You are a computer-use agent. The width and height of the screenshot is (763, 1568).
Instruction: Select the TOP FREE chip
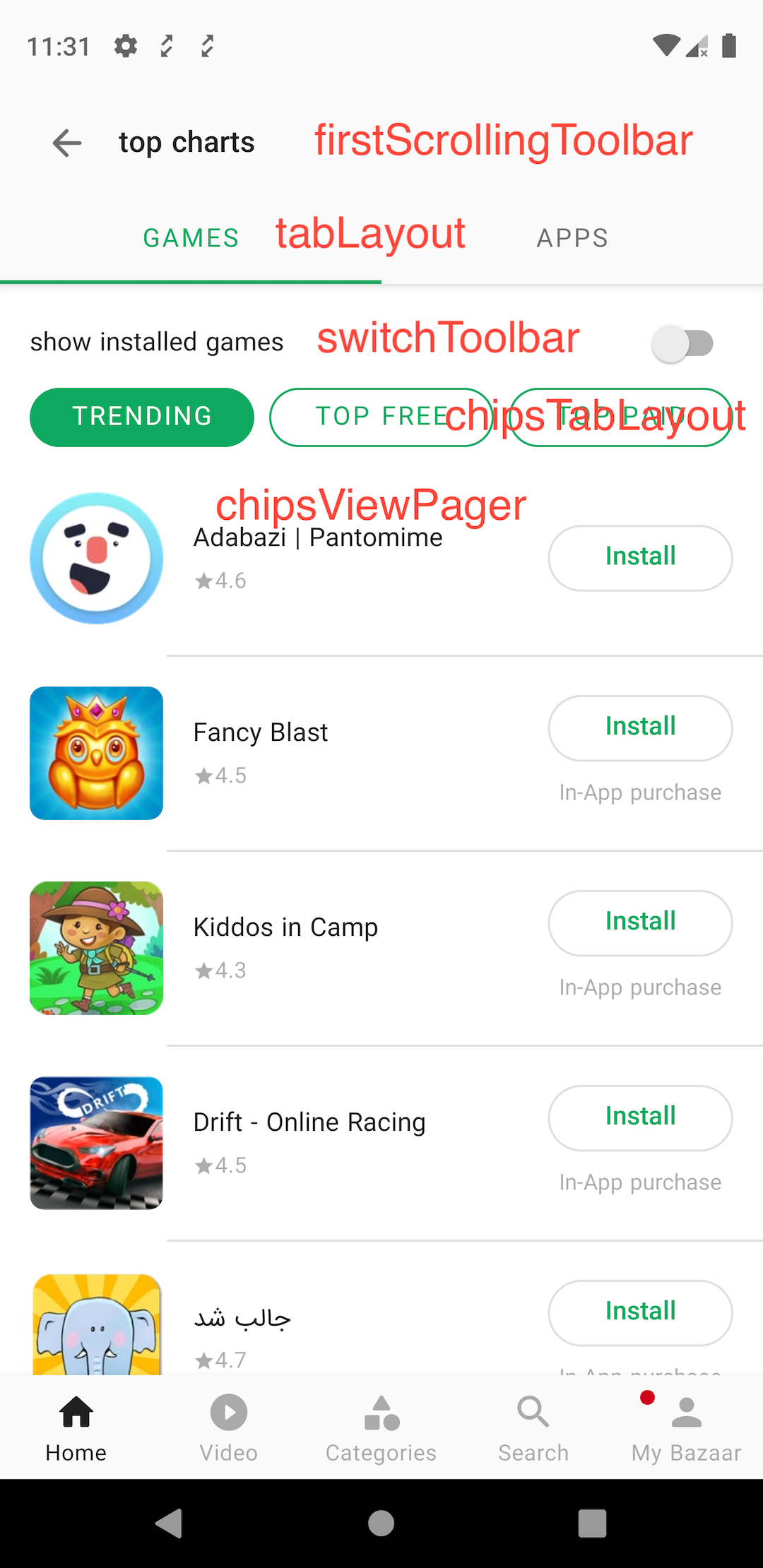pos(380,417)
